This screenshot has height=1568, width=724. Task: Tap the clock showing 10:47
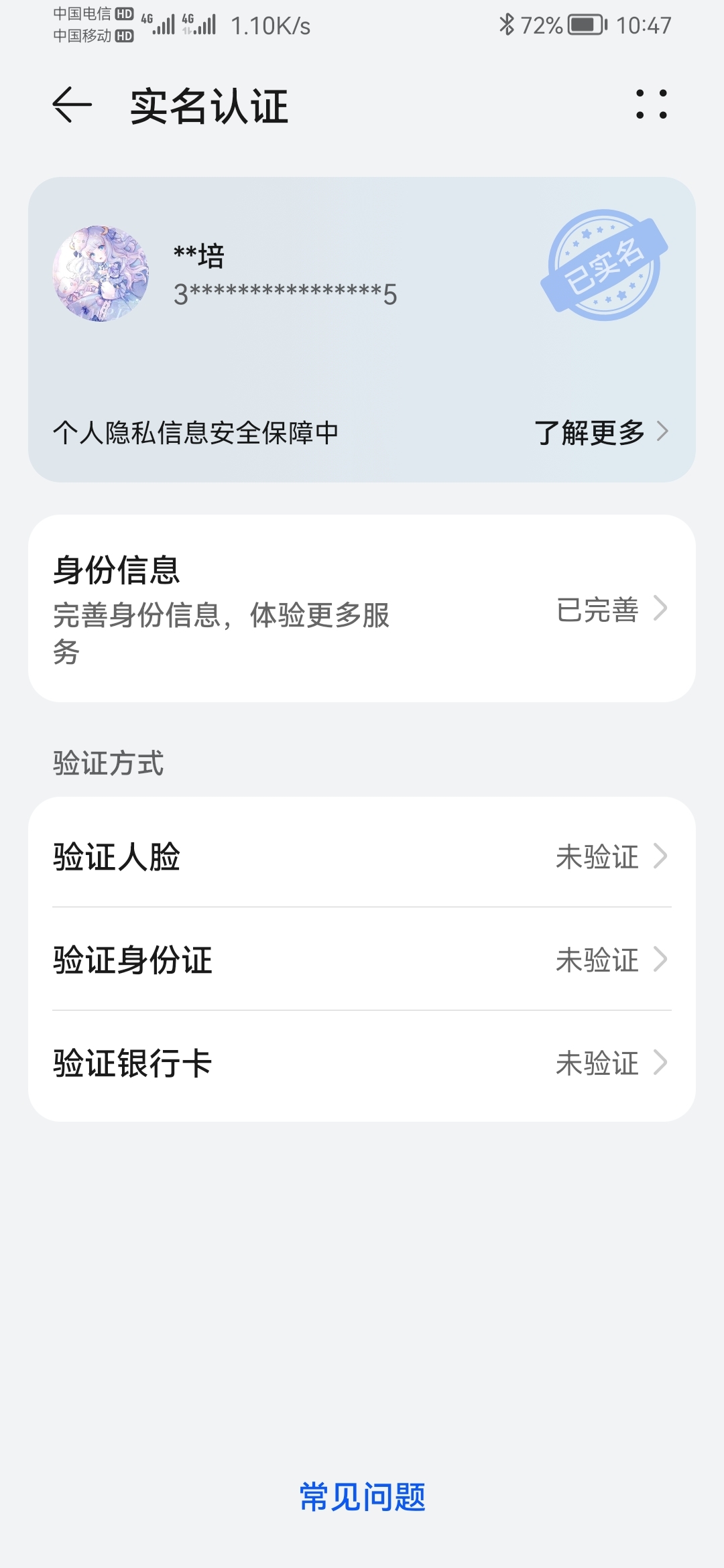coord(645,22)
